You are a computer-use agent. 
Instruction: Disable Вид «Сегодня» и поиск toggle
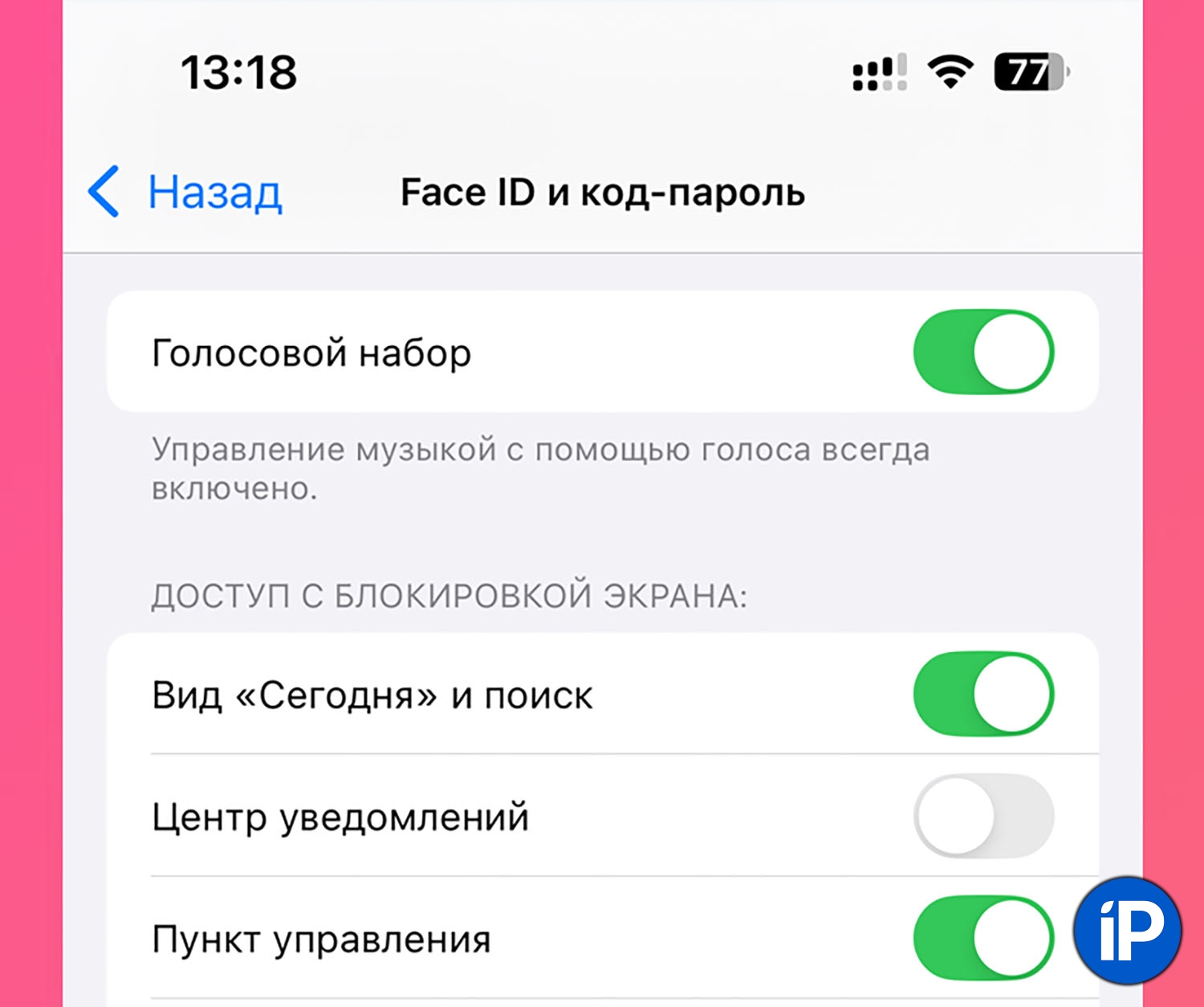pyautogui.click(x=982, y=695)
